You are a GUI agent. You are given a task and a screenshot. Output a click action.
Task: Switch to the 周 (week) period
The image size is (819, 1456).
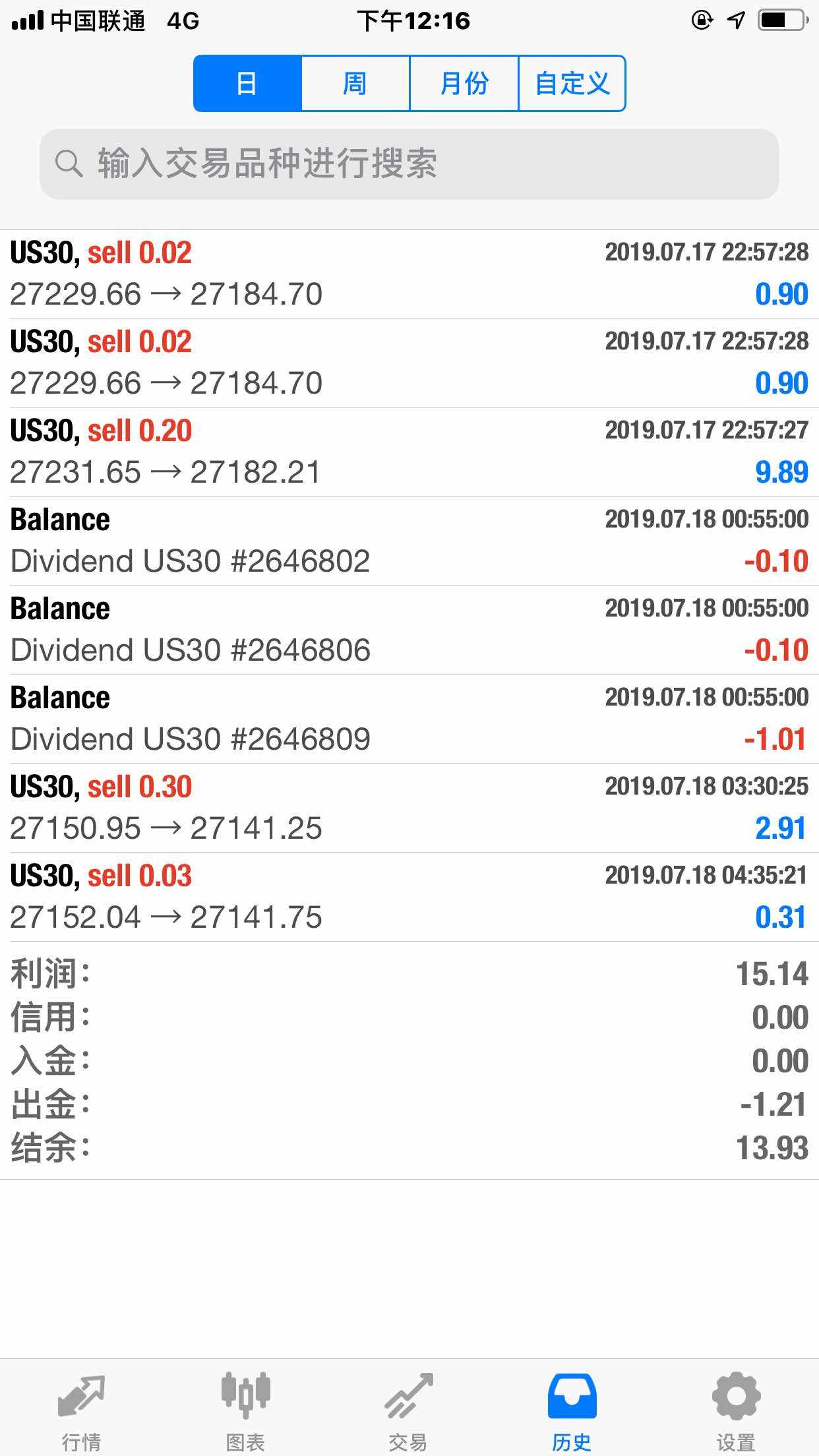(355, 84)
